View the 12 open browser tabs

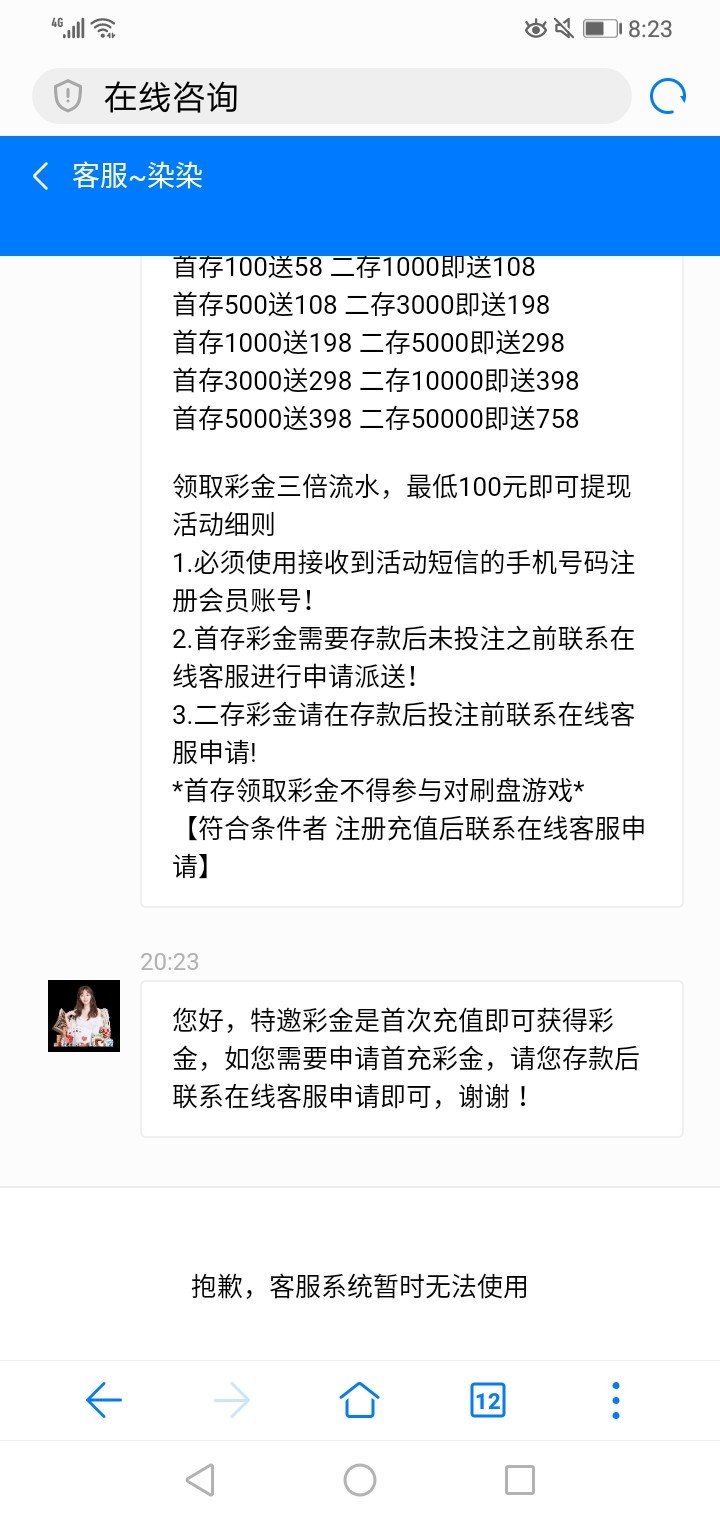tap(487, 1400)
